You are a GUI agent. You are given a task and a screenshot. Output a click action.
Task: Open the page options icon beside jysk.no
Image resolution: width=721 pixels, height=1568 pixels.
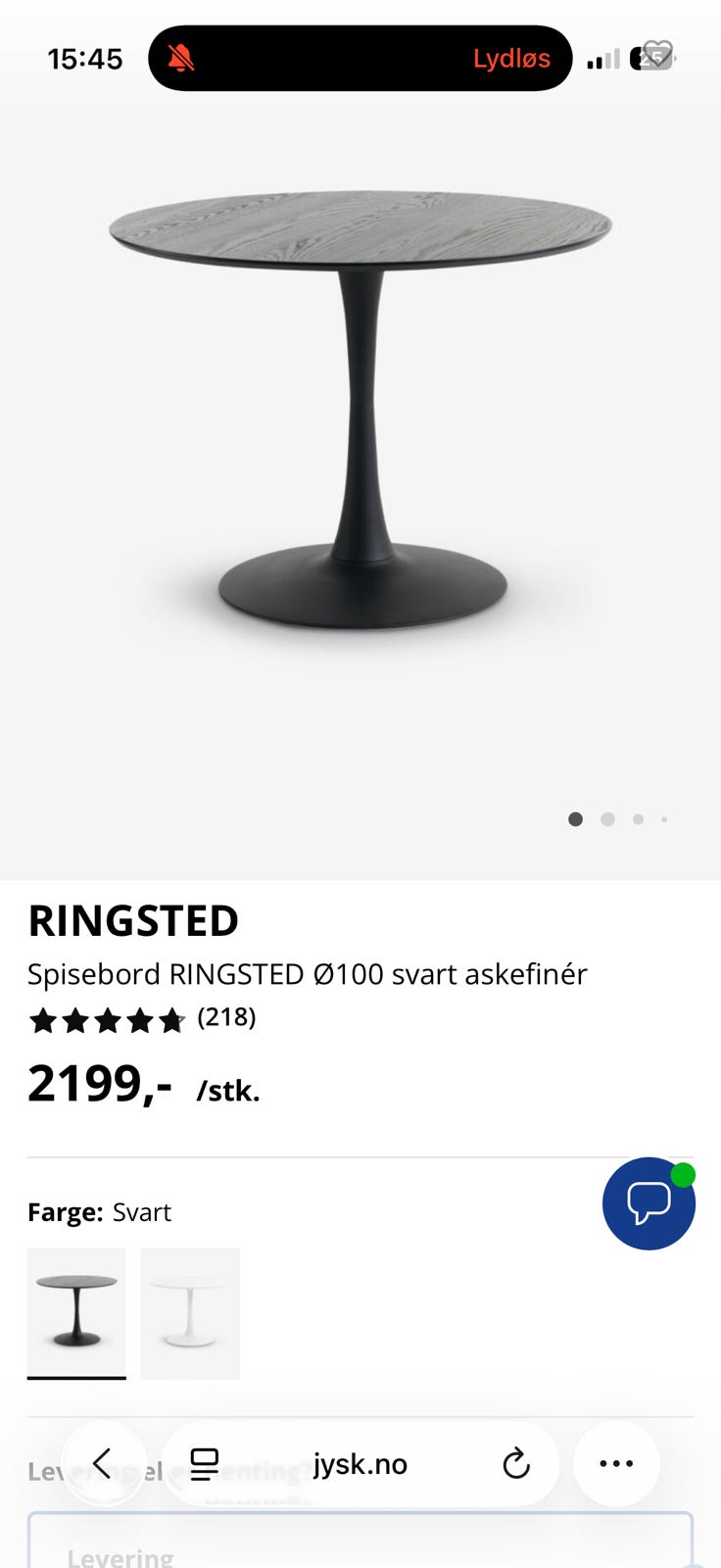click(x=205, y=1464)
